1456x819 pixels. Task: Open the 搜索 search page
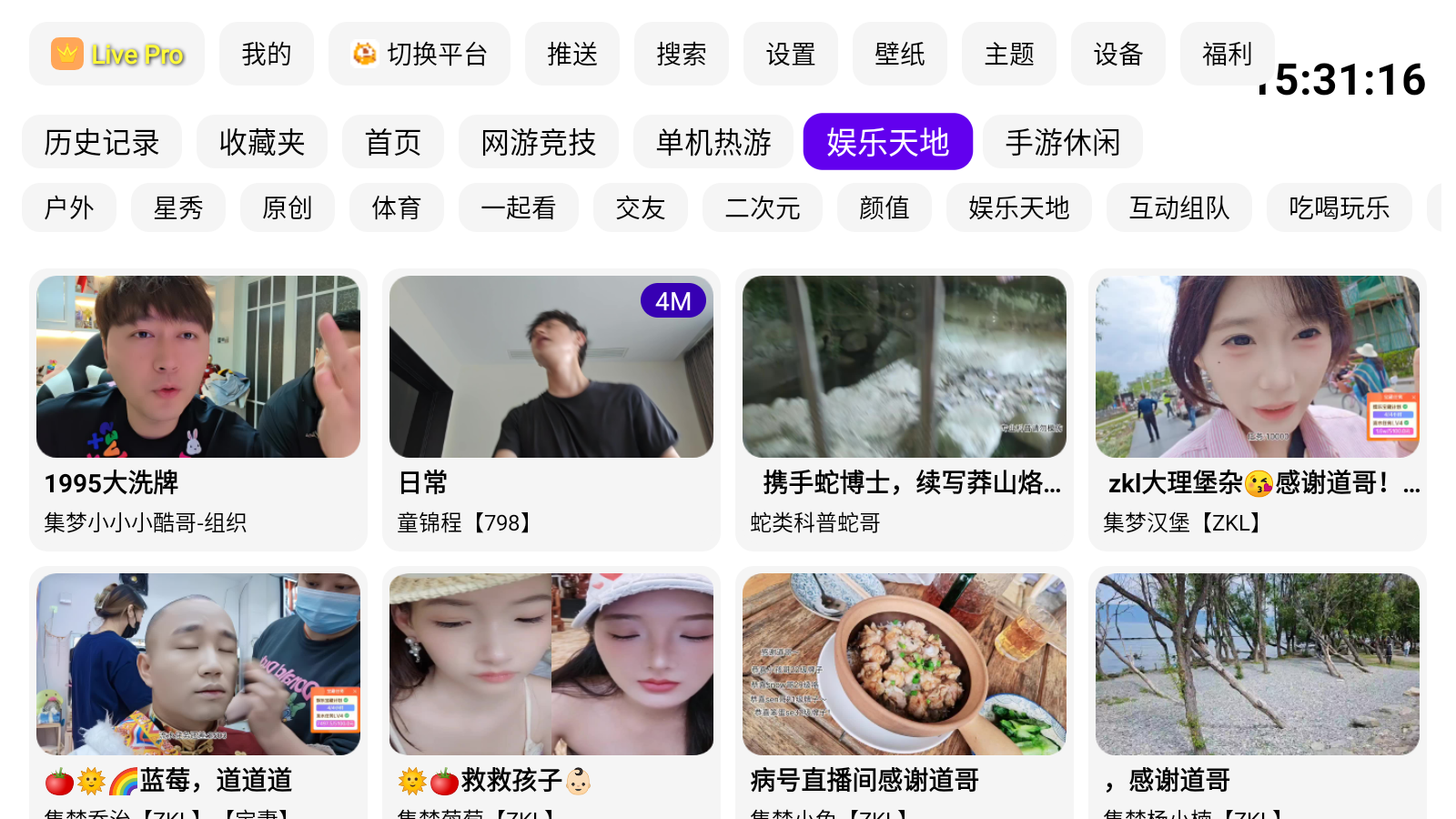click(x=682, y=55)
